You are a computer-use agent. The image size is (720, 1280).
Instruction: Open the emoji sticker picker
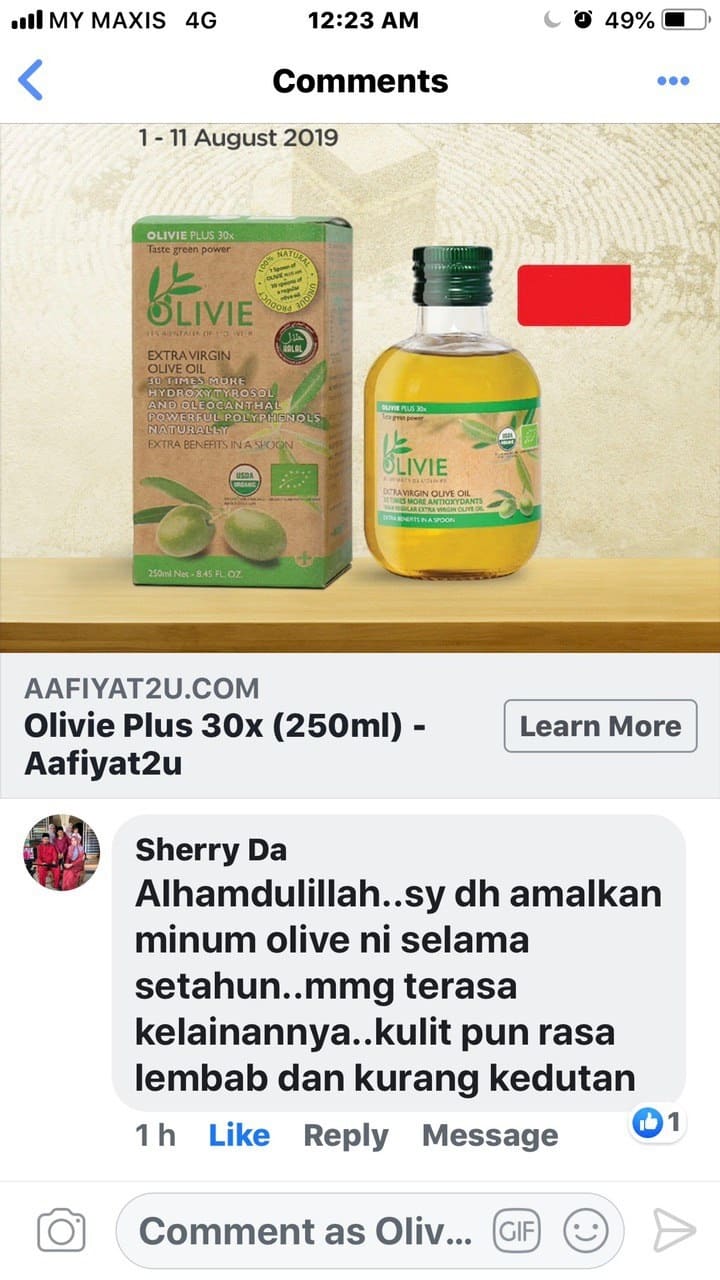click(585, 1231)
